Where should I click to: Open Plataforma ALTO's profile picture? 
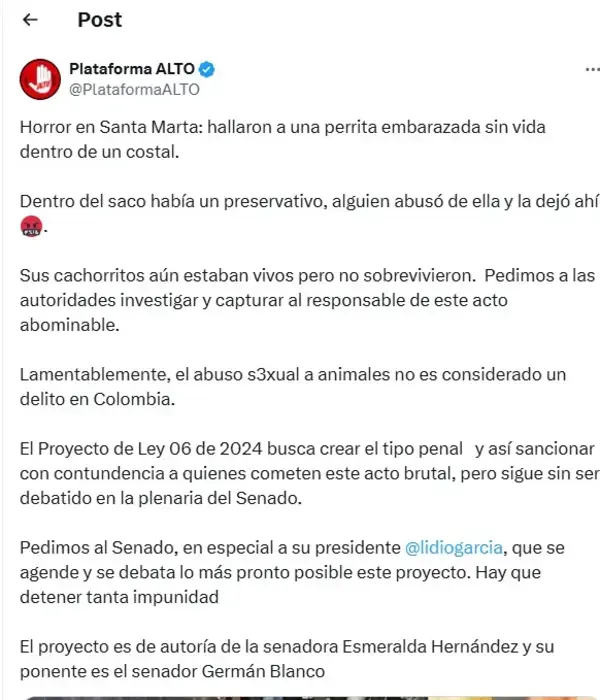[x=39, y=79]
